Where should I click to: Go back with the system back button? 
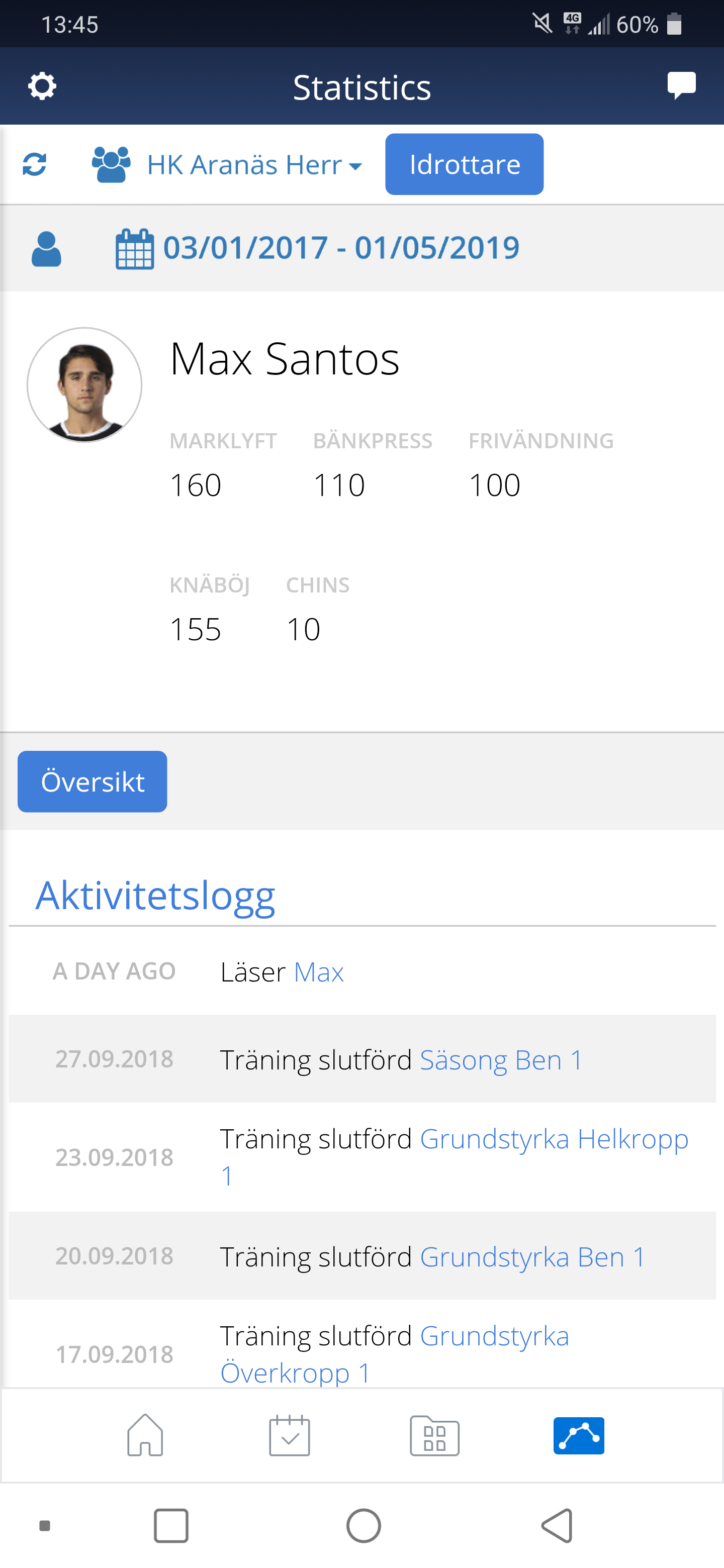coord(557,1525)
